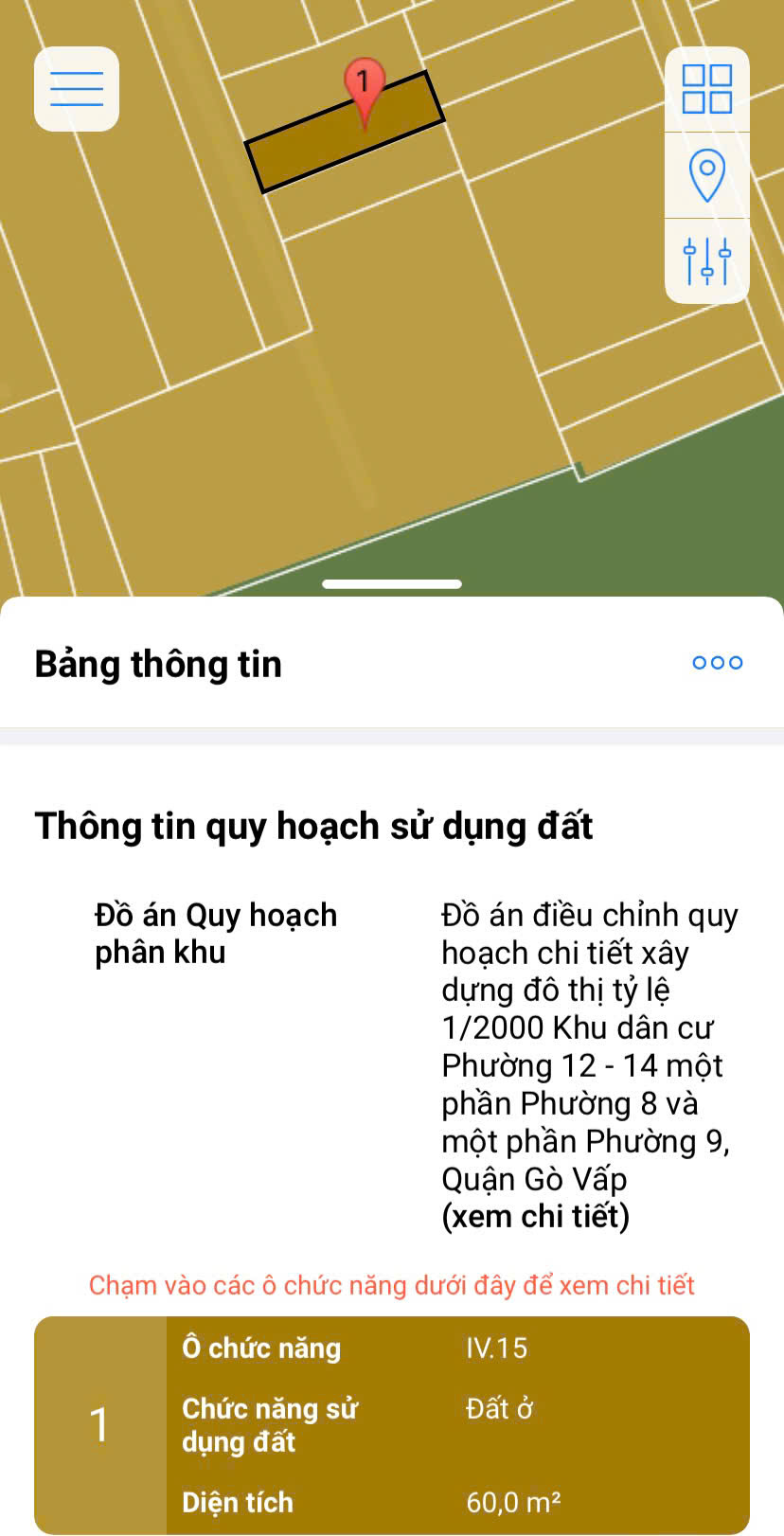Tap the bottom sheet drag handle
The width and height of the screenshot is (784, 1536).
(x=392, y=584)
